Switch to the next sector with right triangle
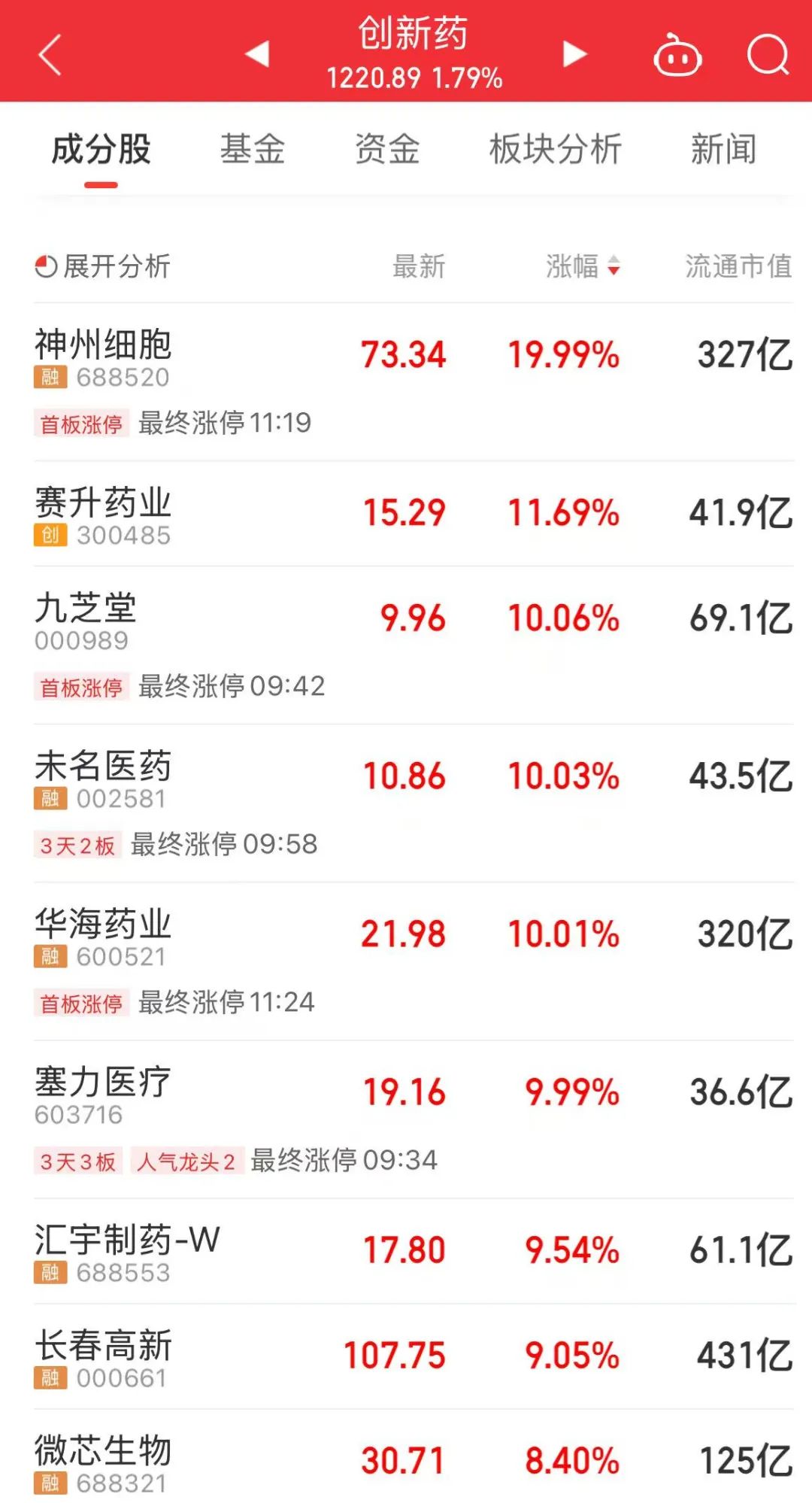 574,54
